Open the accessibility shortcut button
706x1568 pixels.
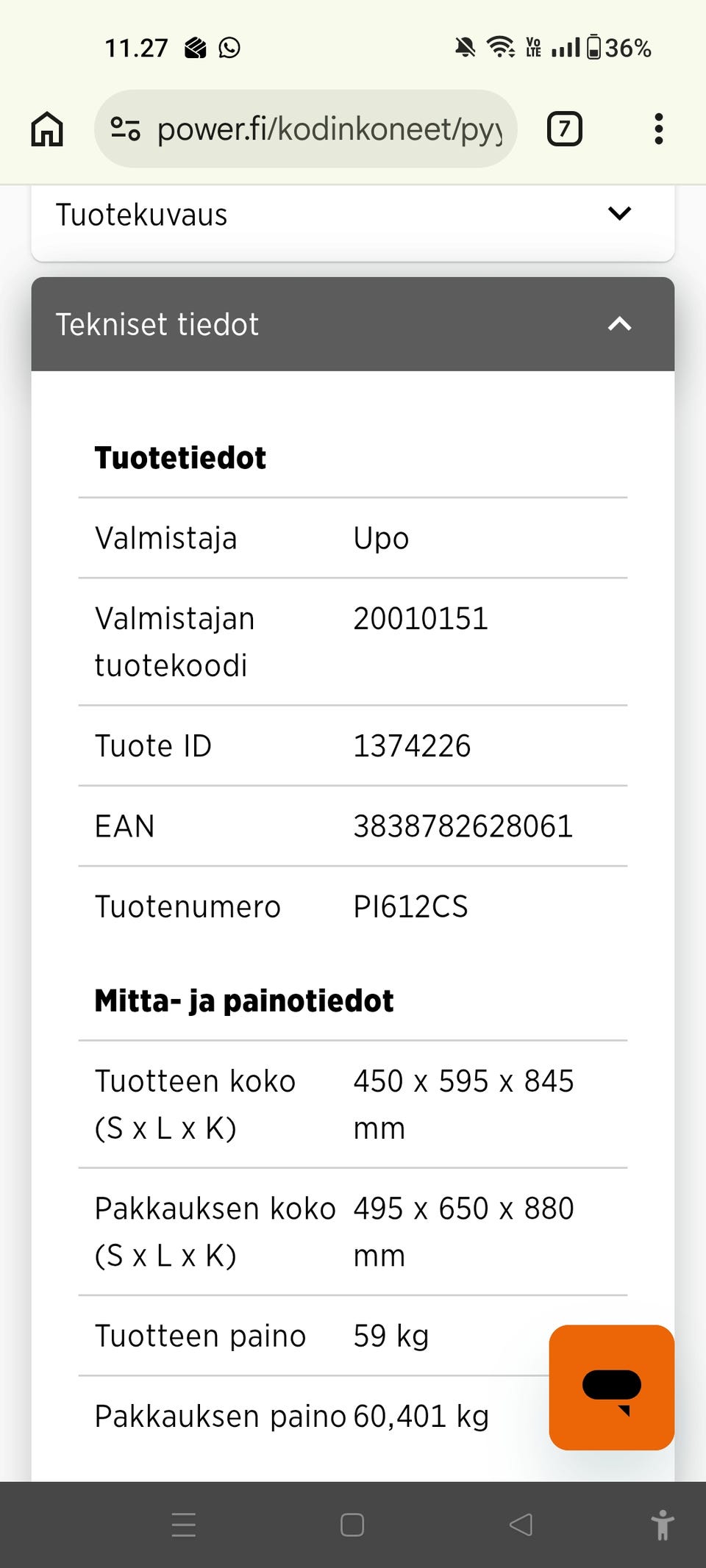click(x=662, y=1525)
